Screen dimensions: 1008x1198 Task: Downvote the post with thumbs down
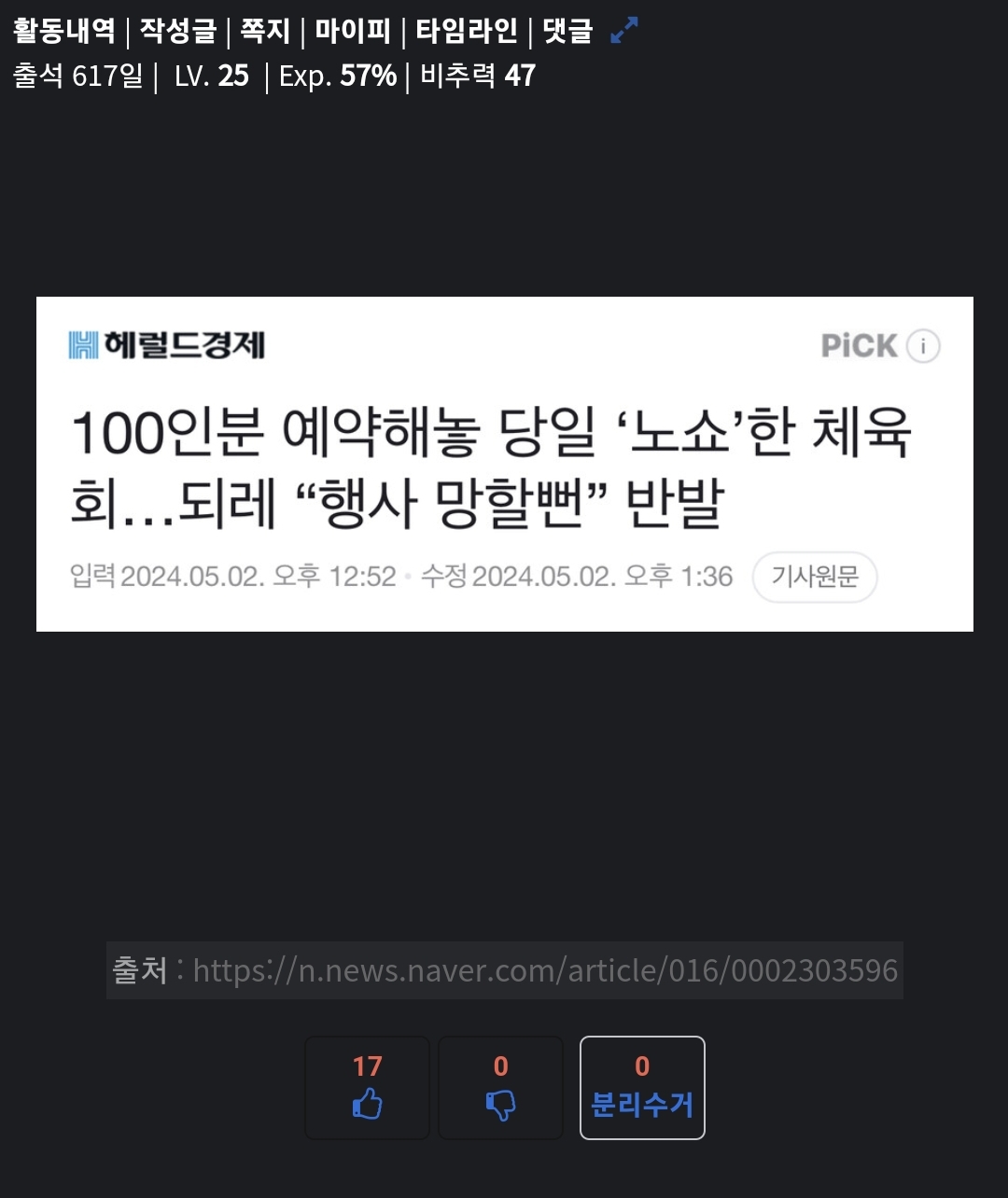pos(500,1088)
